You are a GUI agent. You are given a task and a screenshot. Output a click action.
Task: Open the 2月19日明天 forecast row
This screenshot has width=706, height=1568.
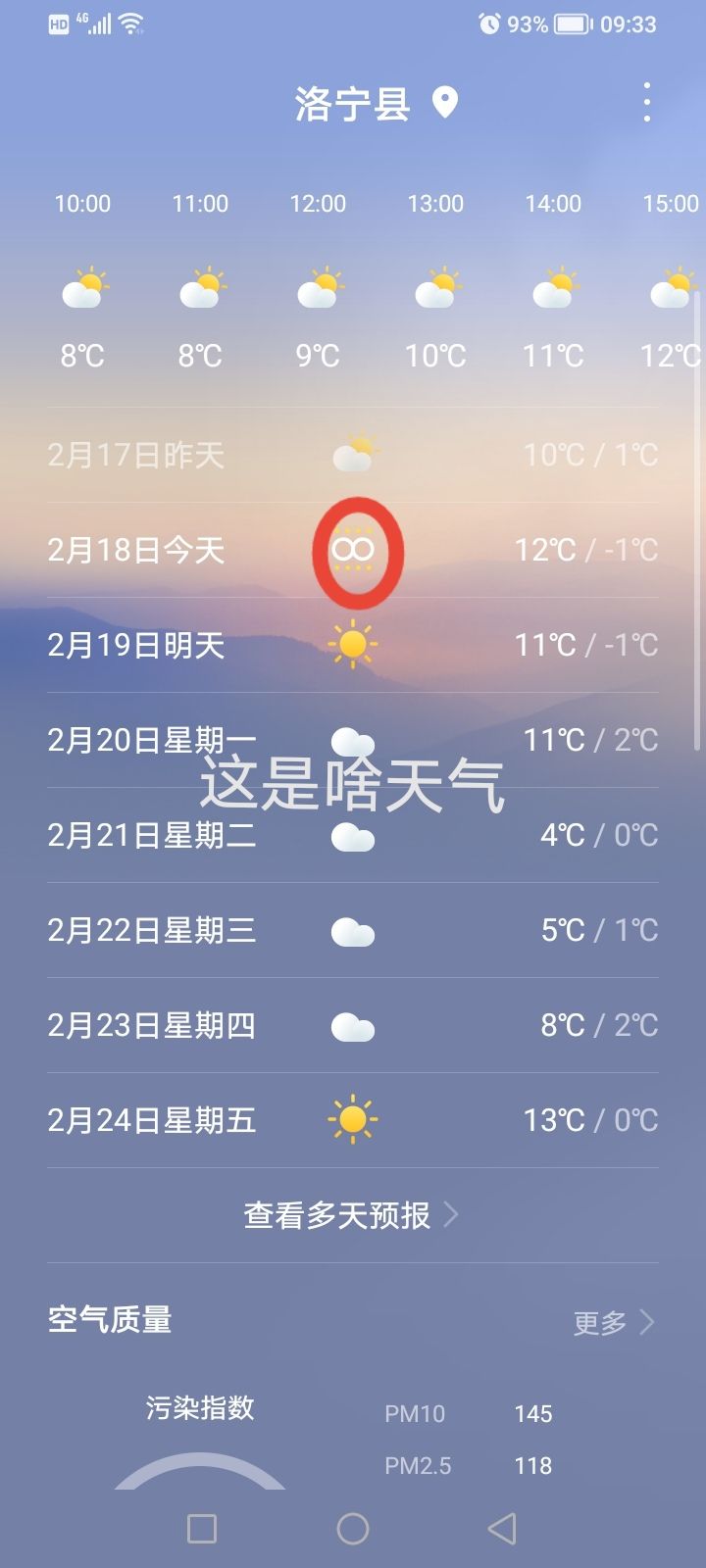353,645
